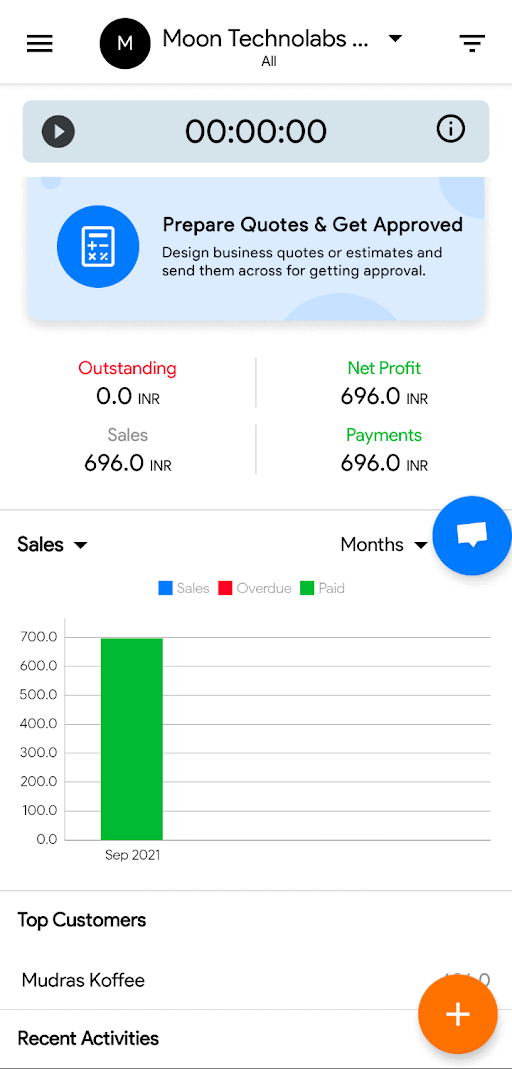Start the time tracker
The width and height of the screenshot is (512, 1069).
point(59,131)
